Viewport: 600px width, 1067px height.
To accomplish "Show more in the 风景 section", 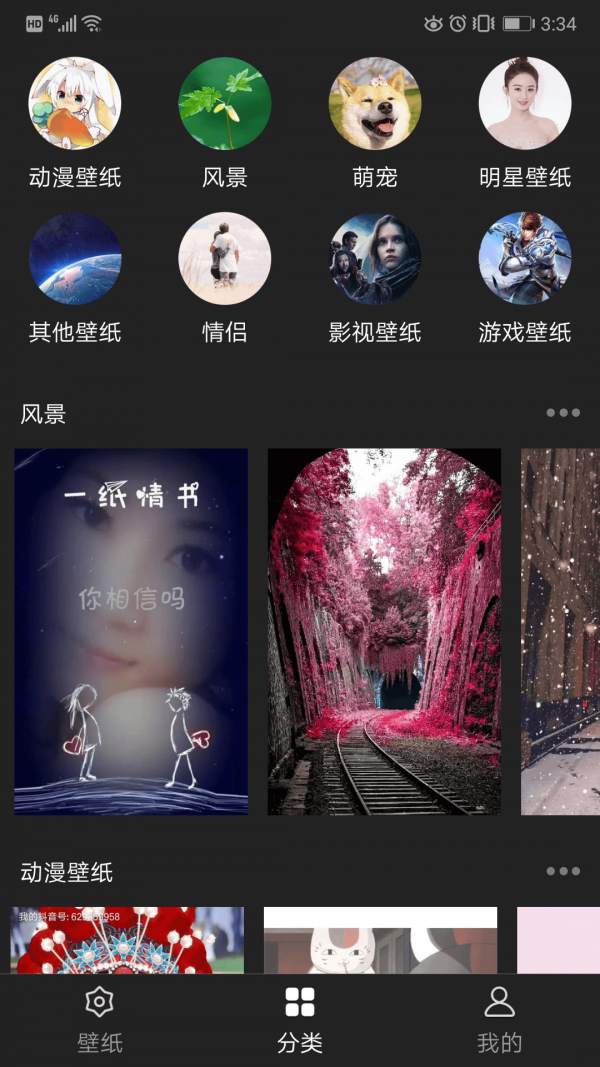I will (x=563, y=413).
